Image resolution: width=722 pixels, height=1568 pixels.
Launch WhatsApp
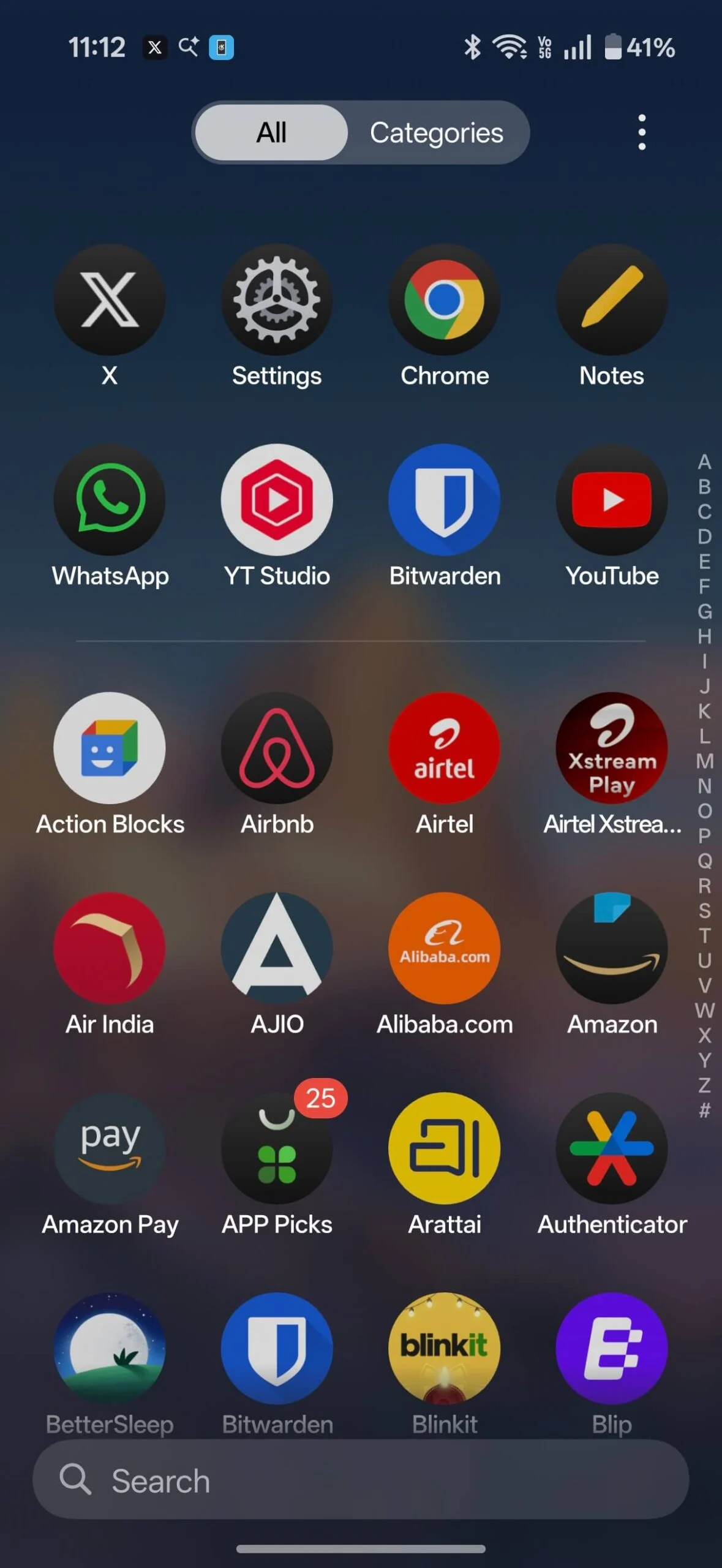(110, 500)
